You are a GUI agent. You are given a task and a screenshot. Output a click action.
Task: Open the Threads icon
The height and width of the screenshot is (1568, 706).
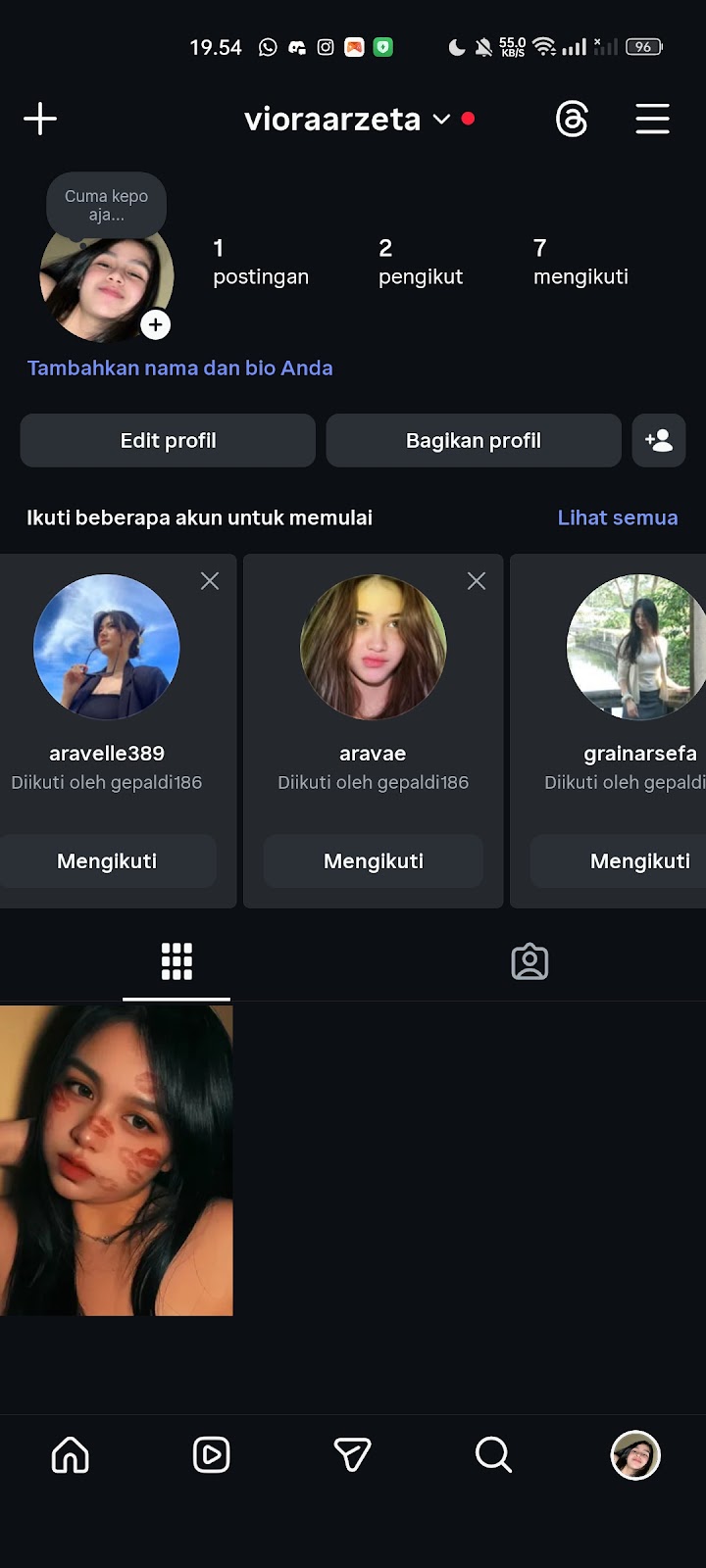click(x=572, y=120)
